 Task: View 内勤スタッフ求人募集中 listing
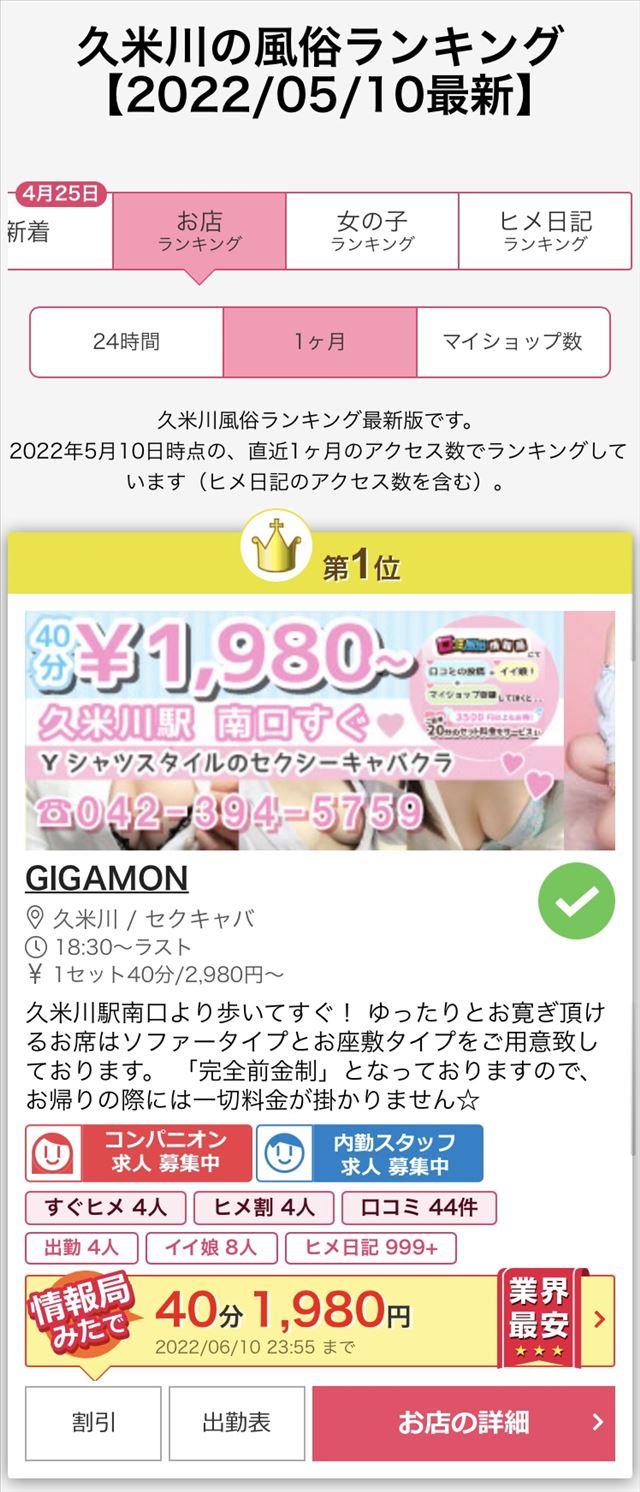tap(369, 1153)
